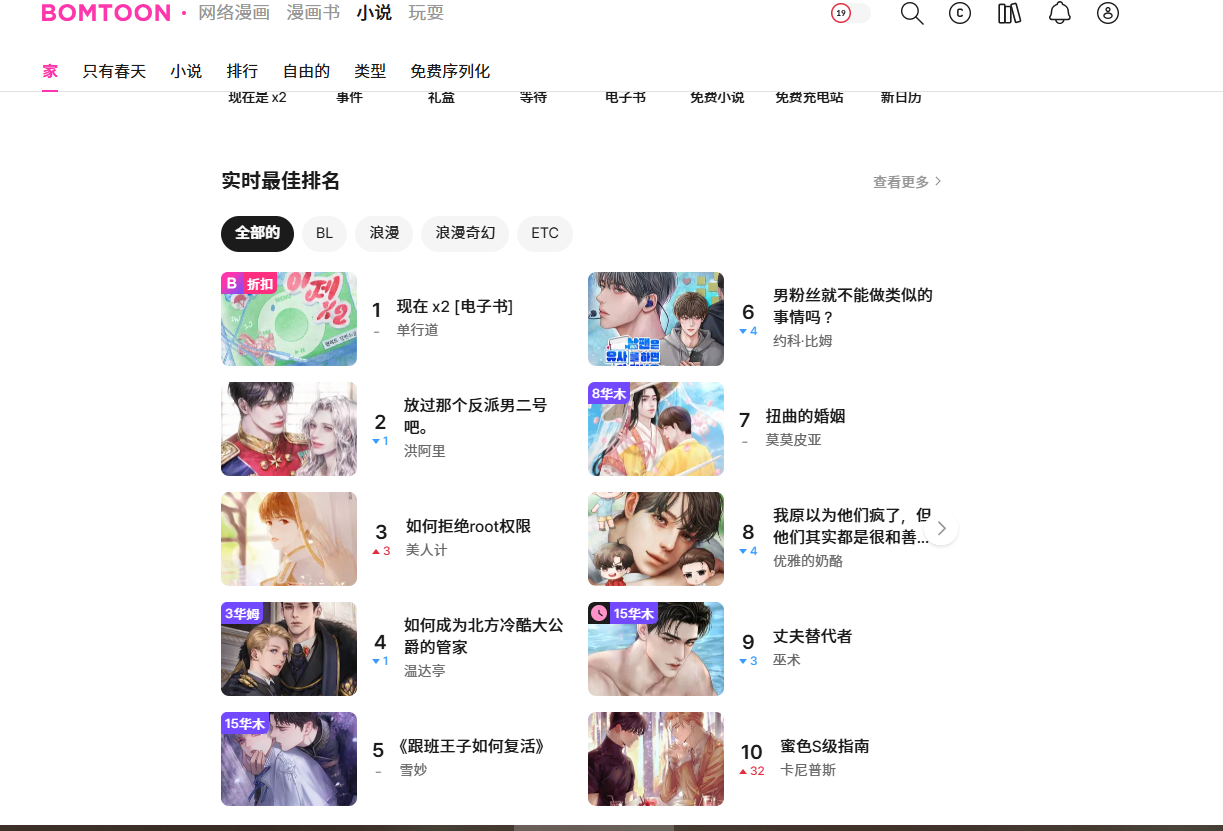Switch to the 网络漫画 section
1223x831 pixels.
(x=234, y=13)
